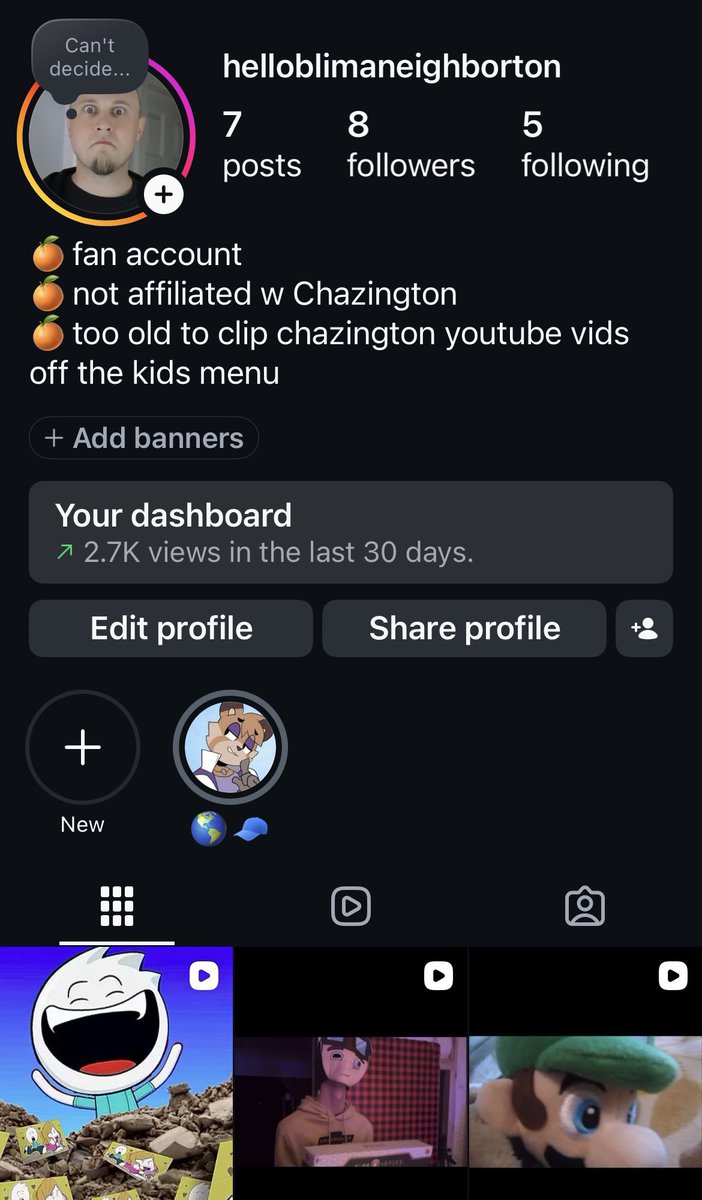View the 5 following list

(585, 146)
